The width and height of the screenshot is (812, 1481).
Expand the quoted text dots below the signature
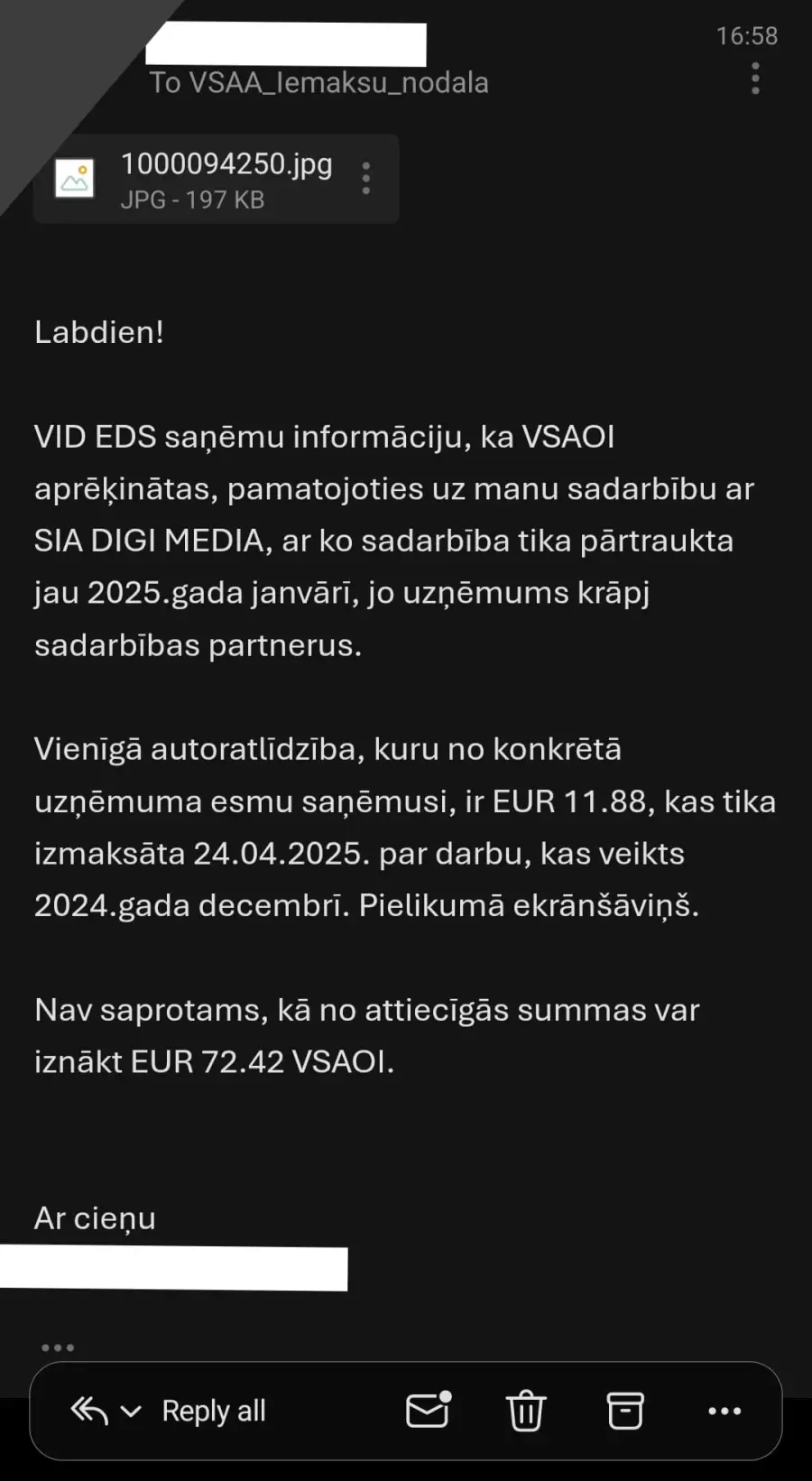click(x=58, y=1347)
